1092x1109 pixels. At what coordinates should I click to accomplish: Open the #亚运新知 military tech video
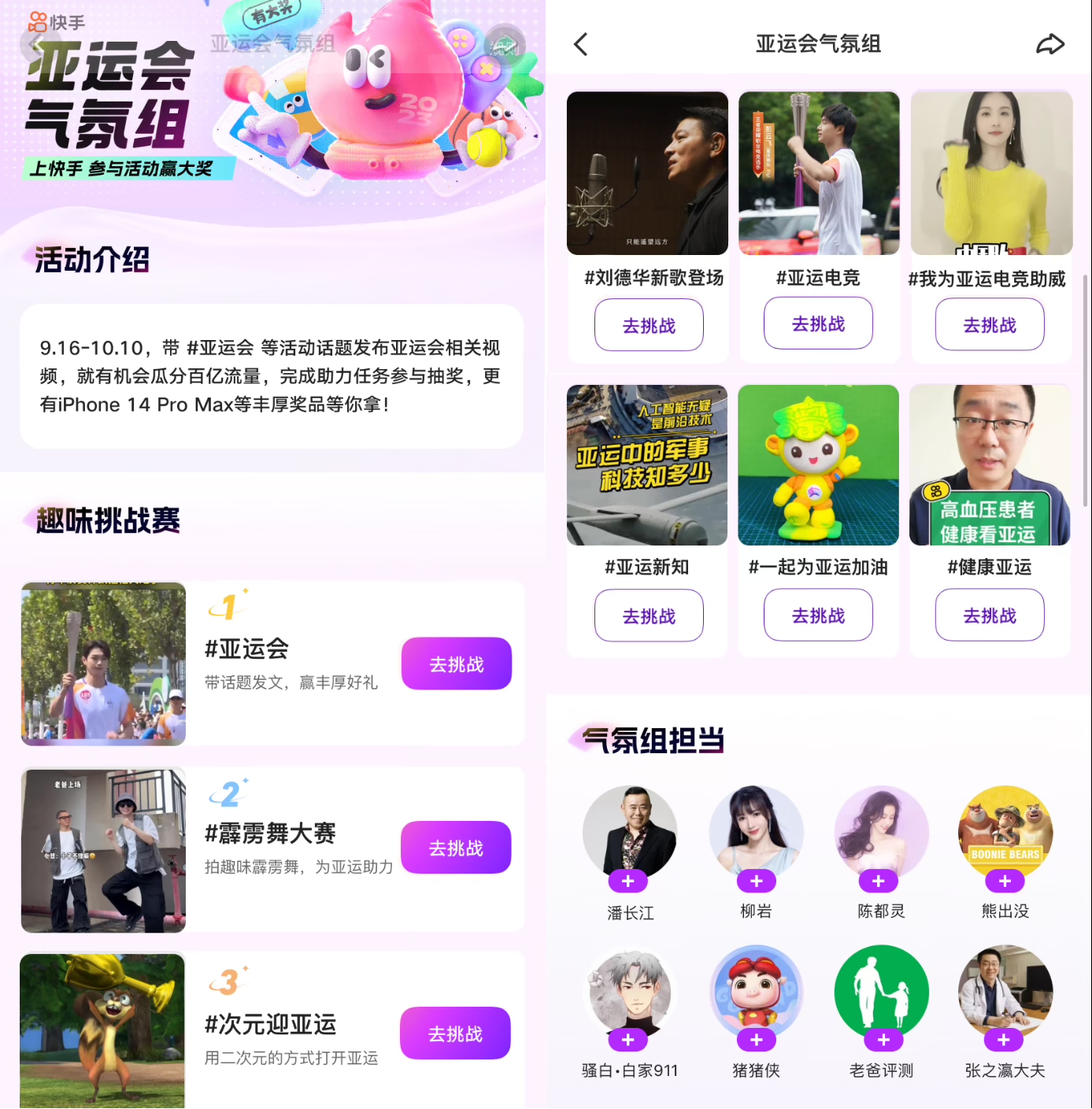click(647, 464)
